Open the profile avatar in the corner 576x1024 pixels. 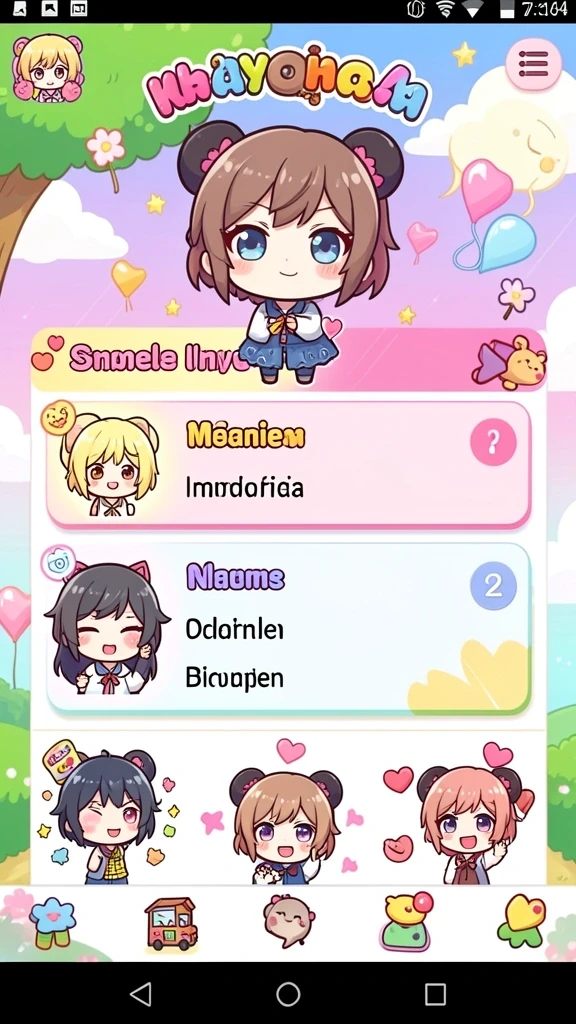click(x=48, y=68)
